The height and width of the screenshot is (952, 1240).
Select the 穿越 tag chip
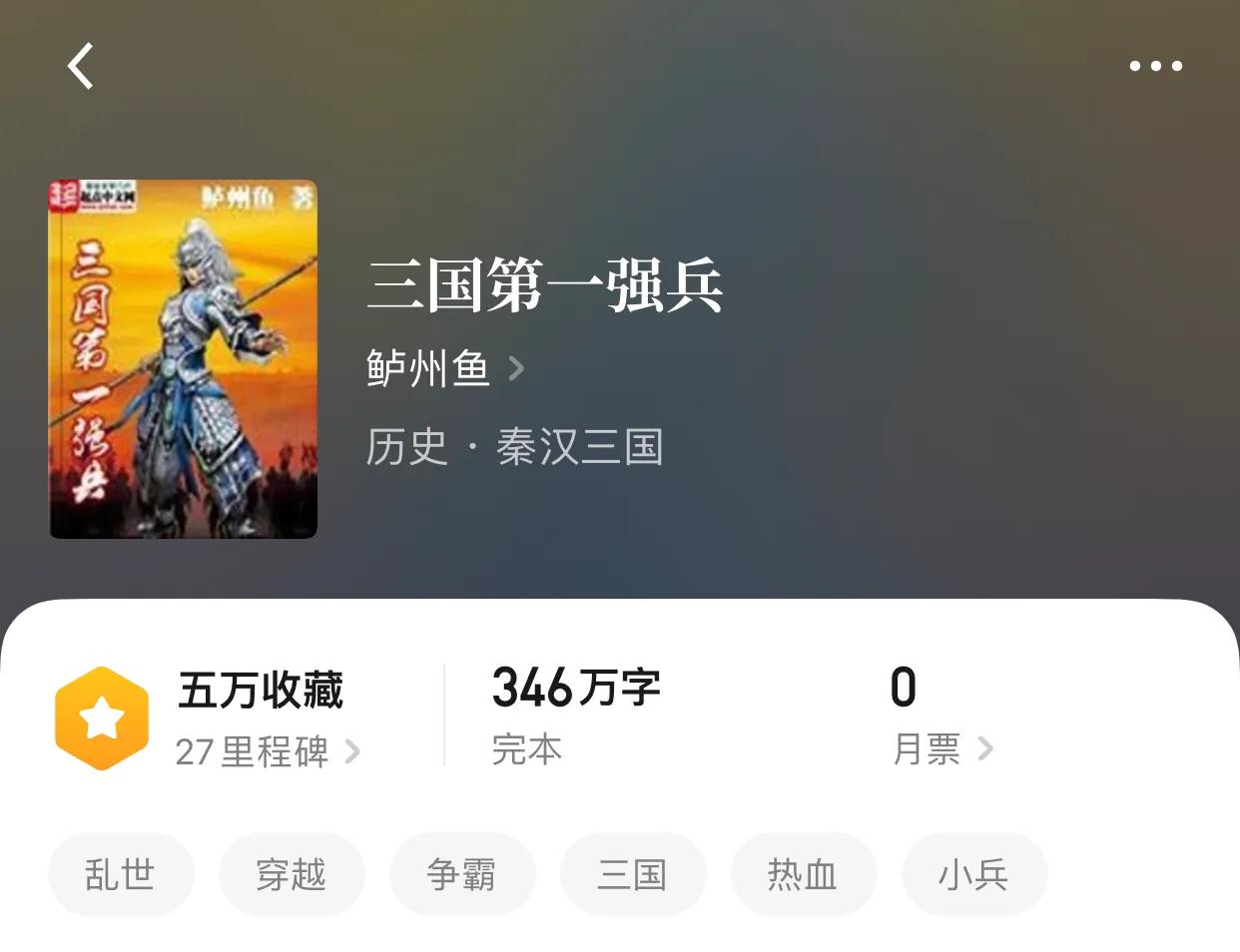click(292, 874)
